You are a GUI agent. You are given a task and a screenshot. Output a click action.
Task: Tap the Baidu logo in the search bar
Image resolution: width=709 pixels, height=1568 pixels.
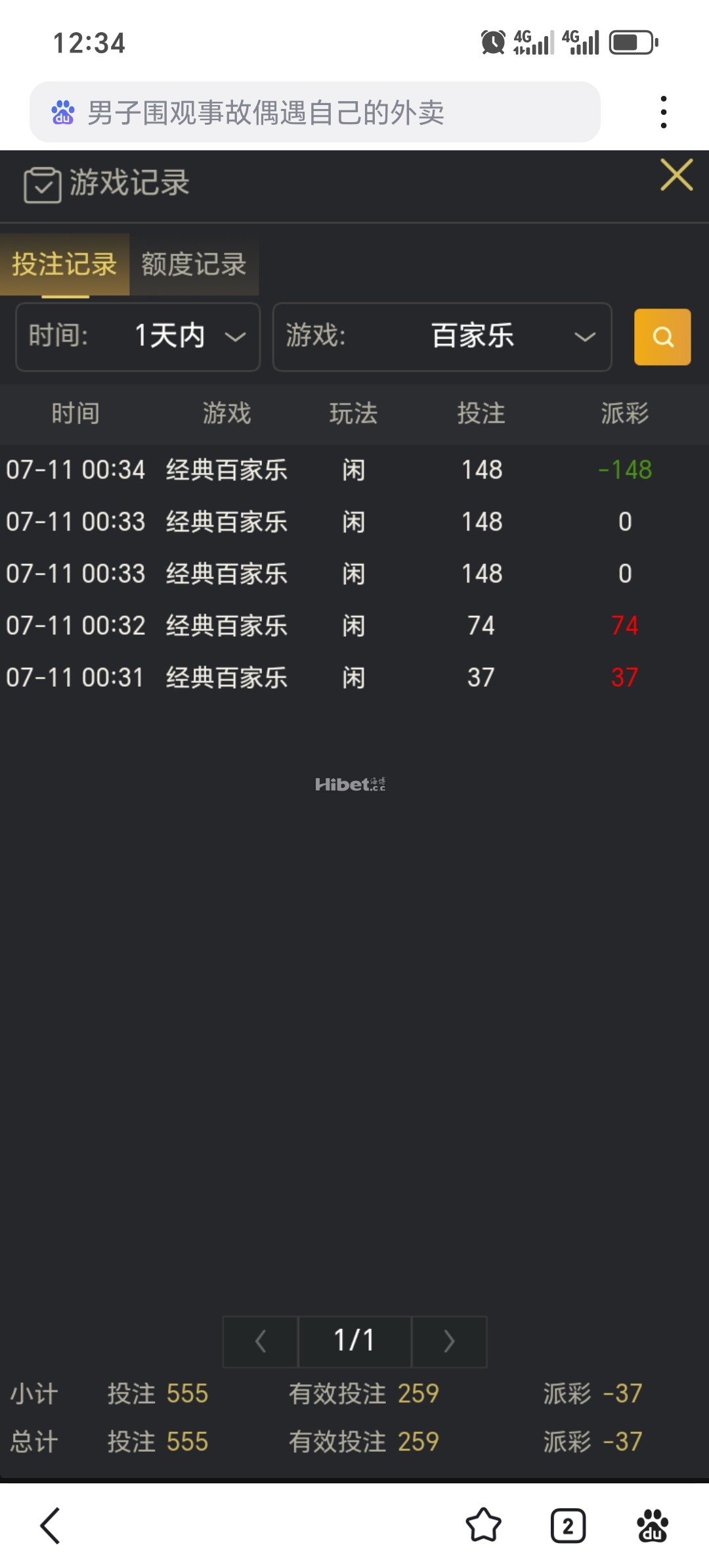click(x=64, y=113)
